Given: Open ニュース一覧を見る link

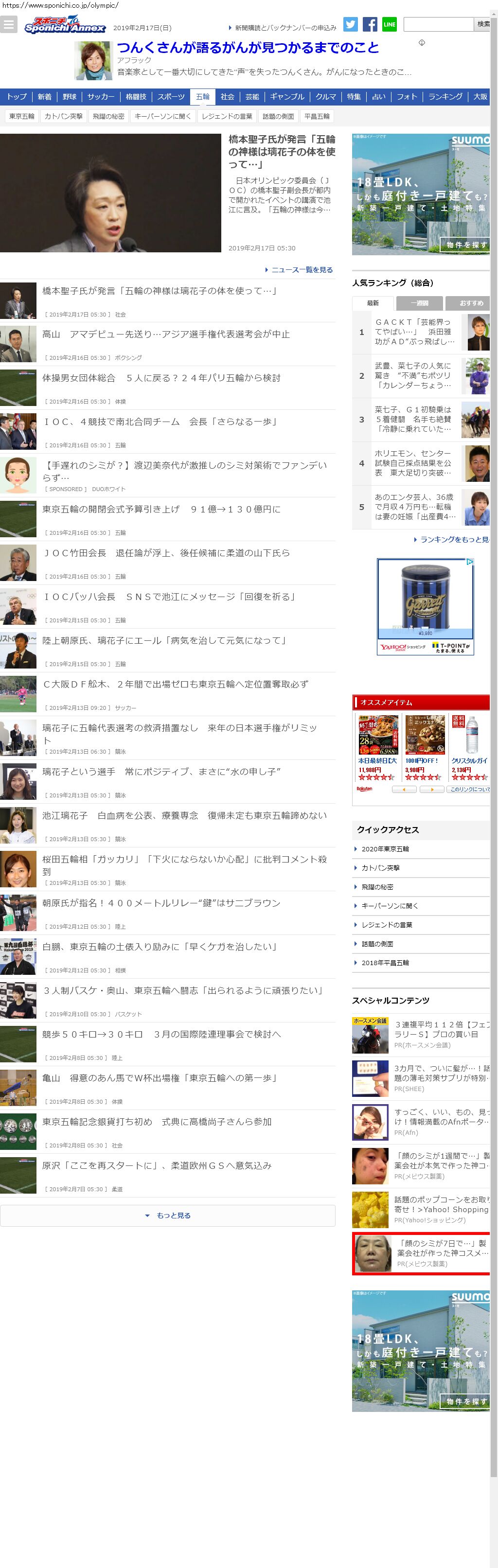Looking at the screenshot, I should pos(302,270).
